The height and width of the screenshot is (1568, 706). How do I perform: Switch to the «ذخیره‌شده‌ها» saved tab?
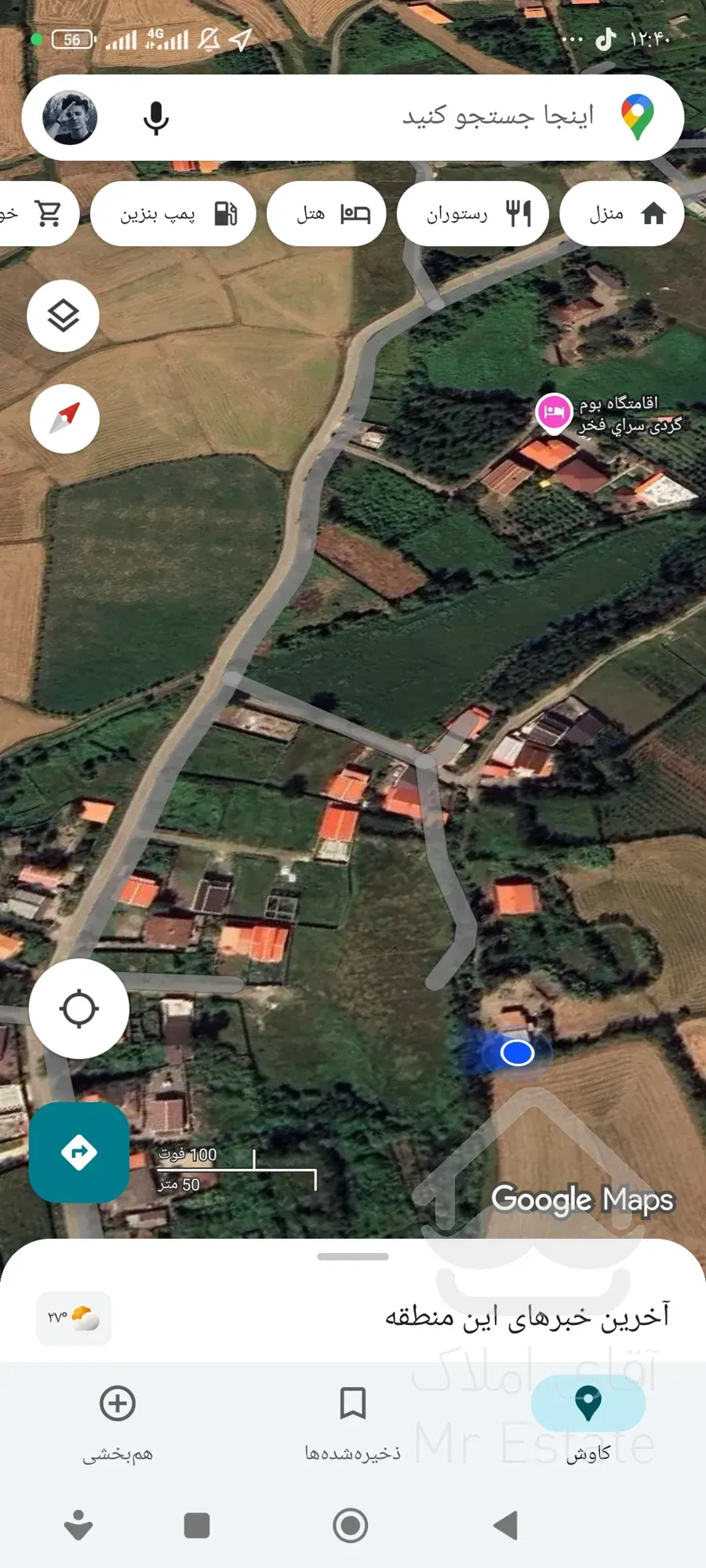[x=353, y=1421]
